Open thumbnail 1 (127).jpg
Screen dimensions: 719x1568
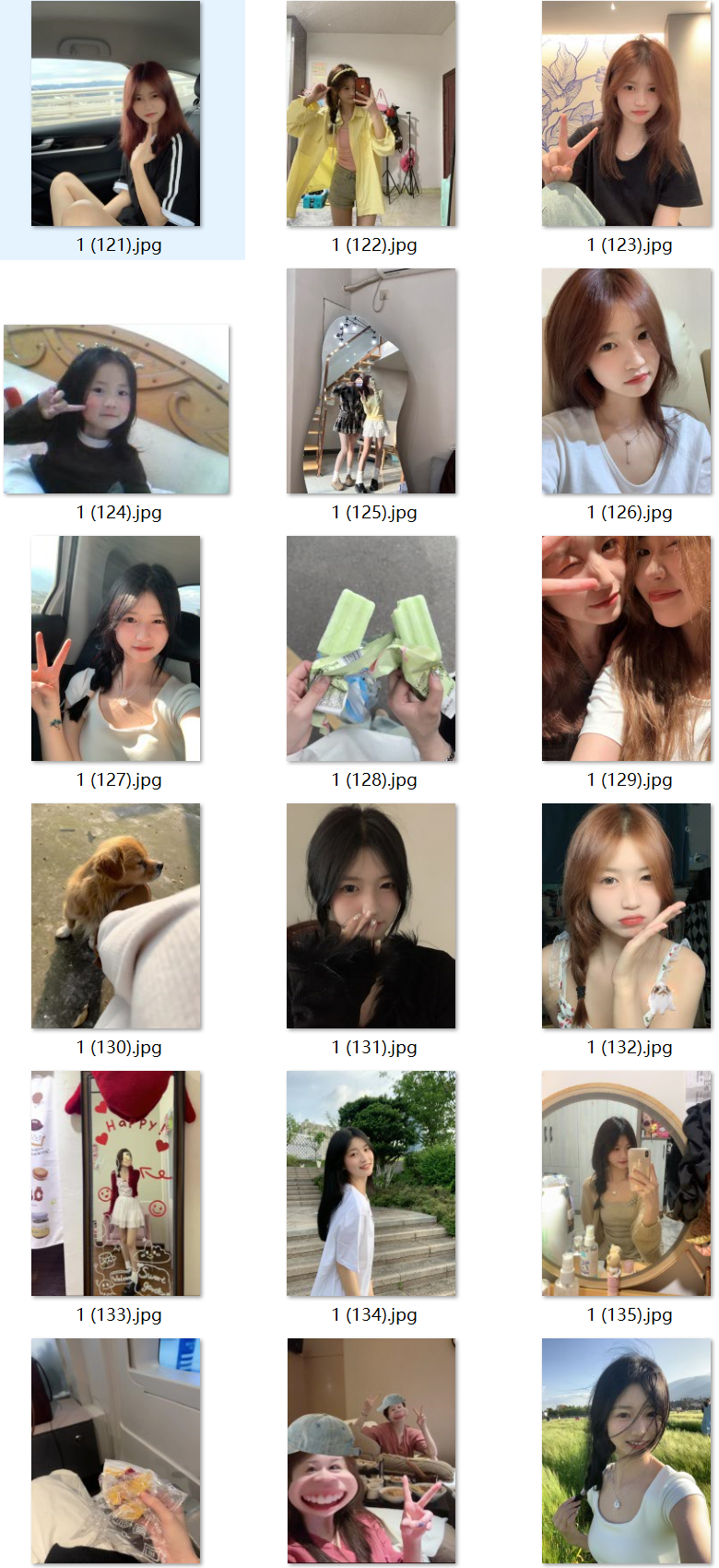point(115,648)
